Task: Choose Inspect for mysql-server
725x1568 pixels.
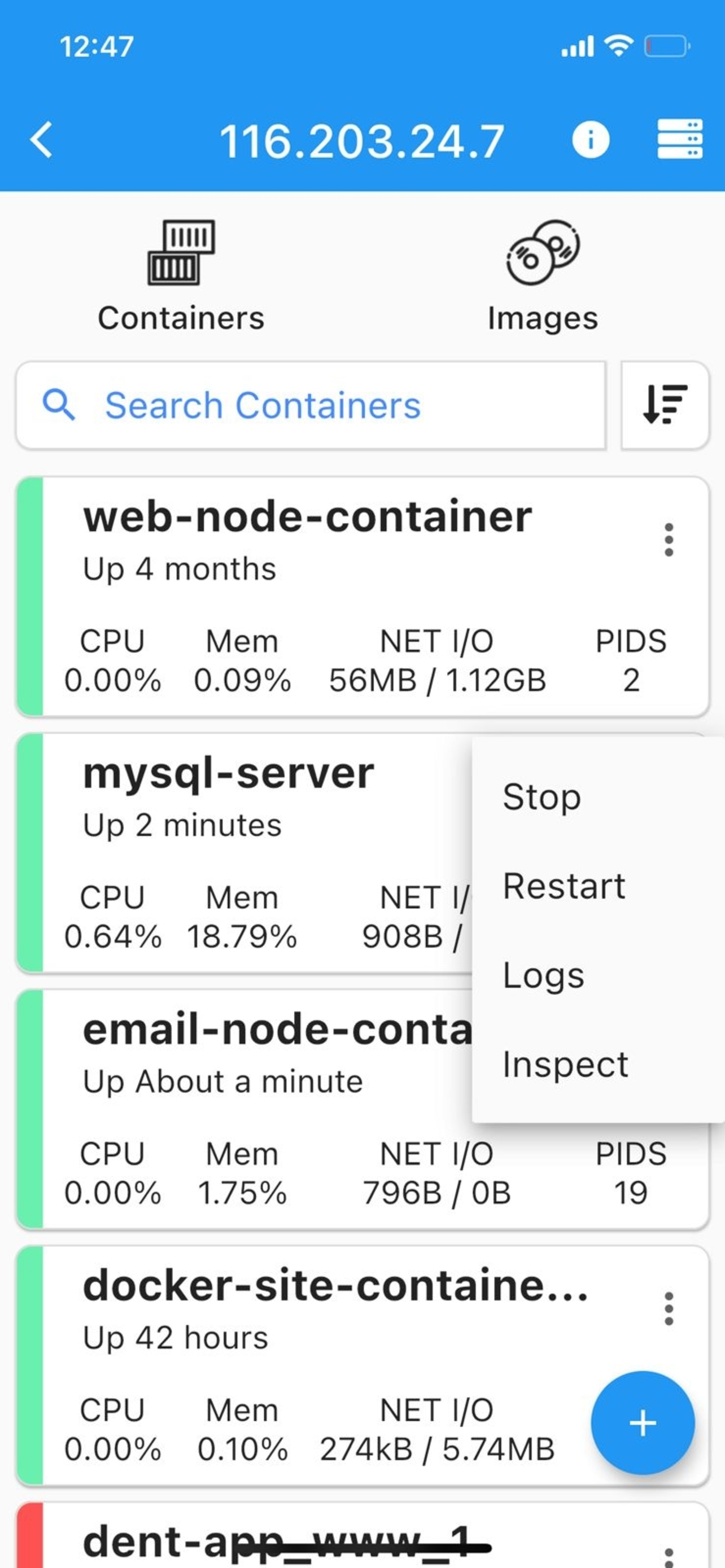Action: [x=566, y=1064]
